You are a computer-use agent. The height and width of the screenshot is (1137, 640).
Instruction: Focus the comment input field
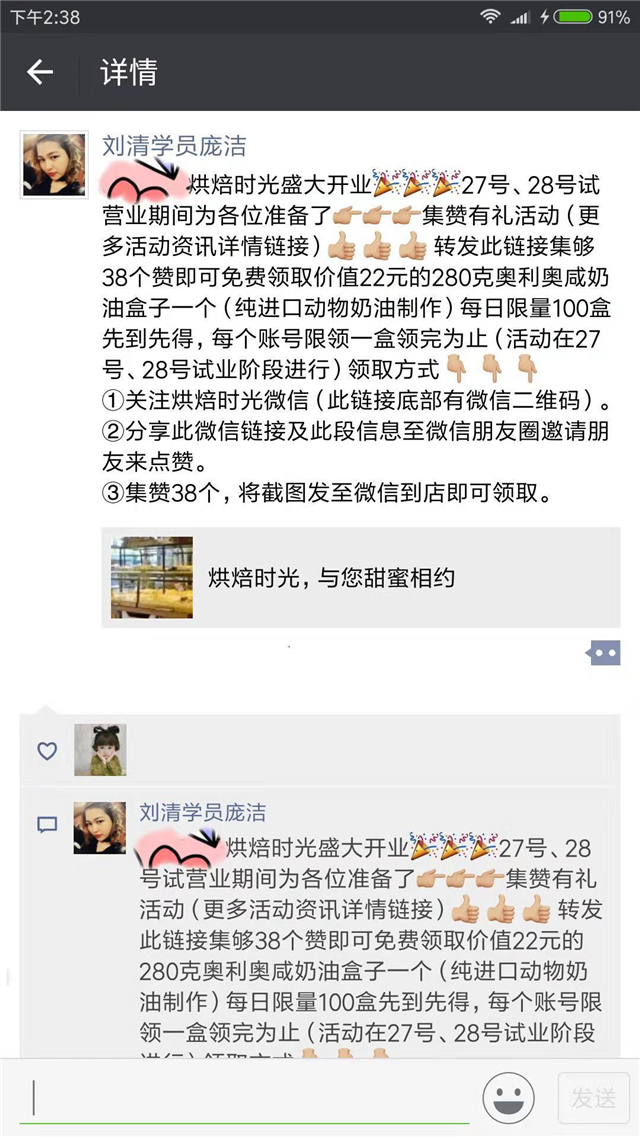click(246, 1098)
